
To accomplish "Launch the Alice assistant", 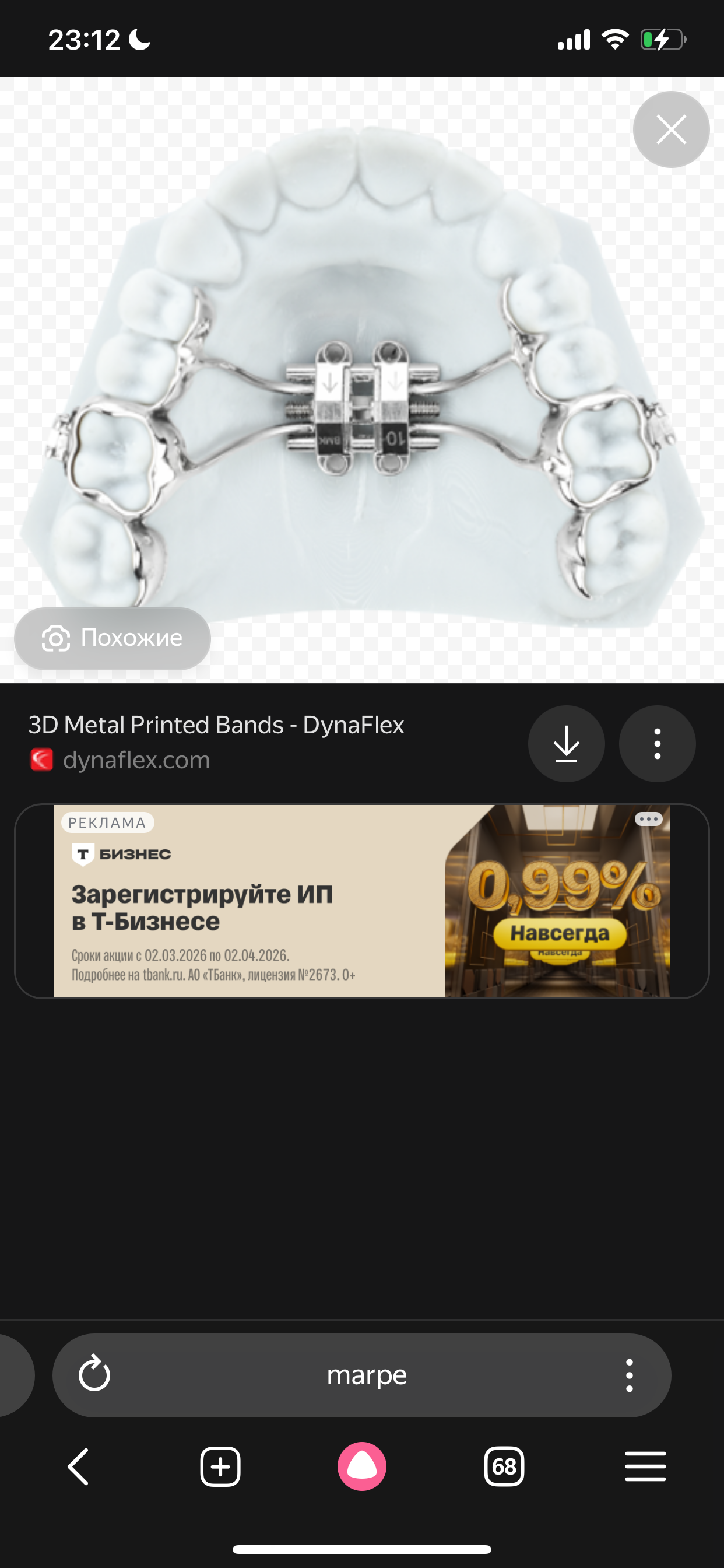I will click(x=362, y=1466).
